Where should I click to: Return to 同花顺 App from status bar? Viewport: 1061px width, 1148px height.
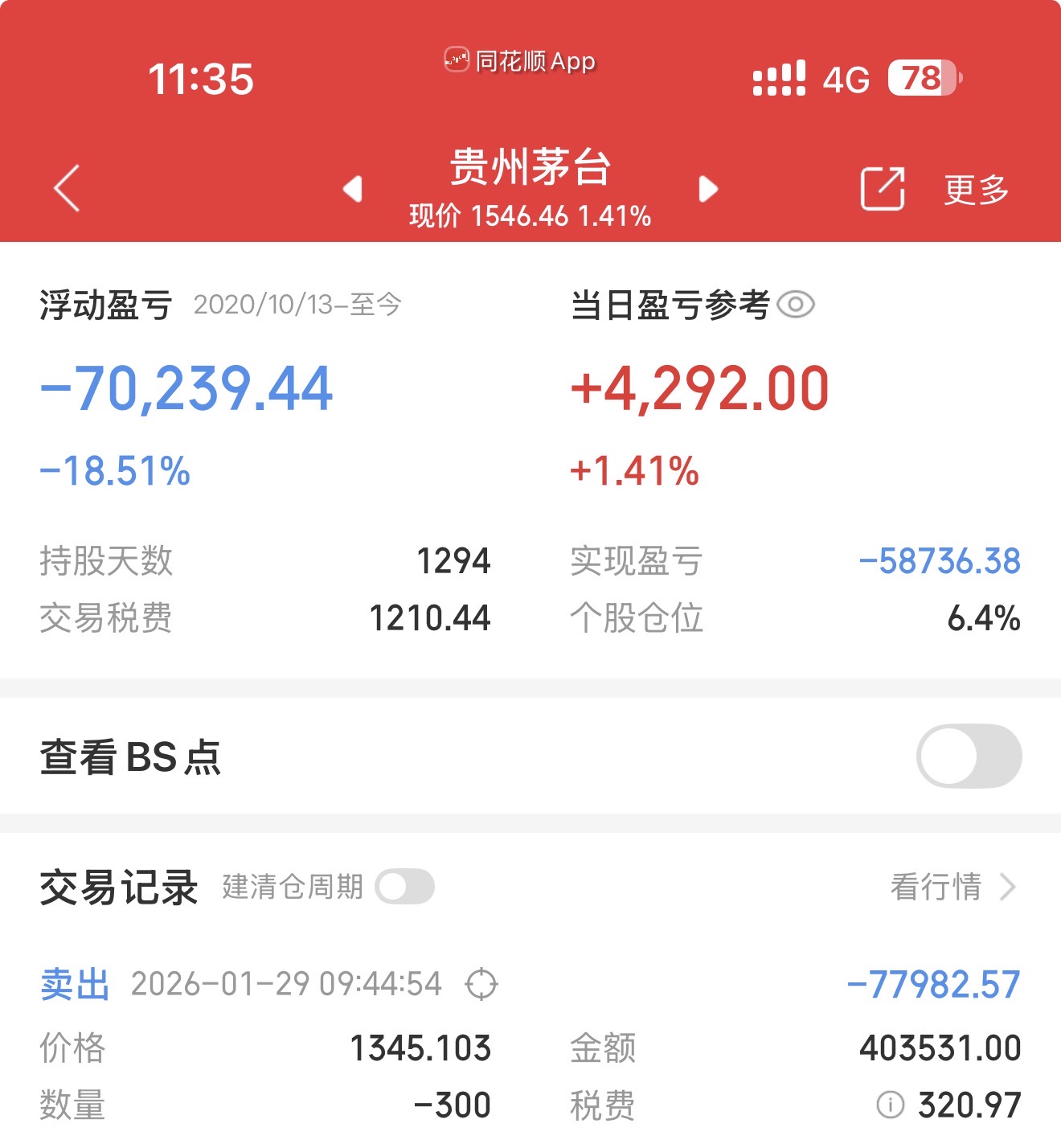520,61
